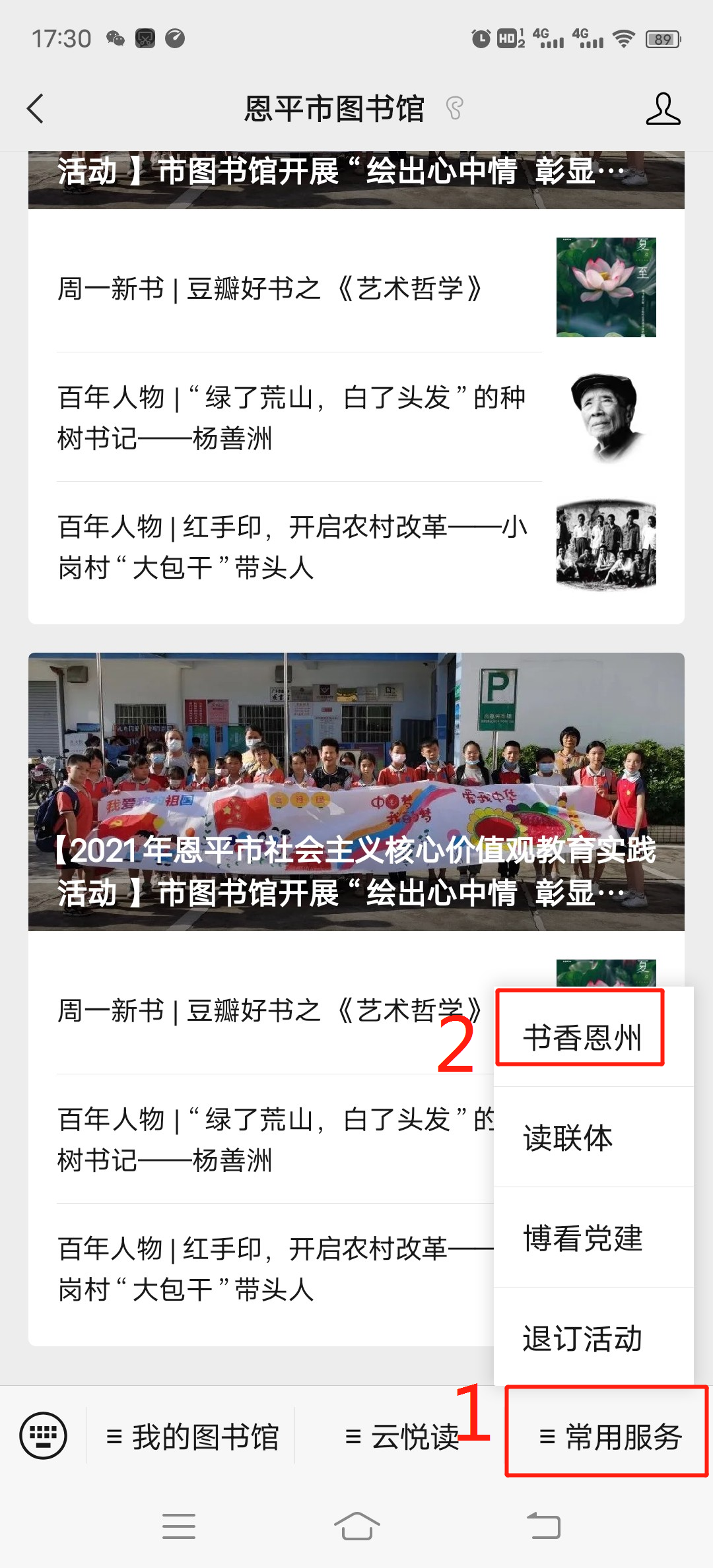The image size is (713, 1568).
Task: Open the 2021年恩平市社会主义核心价值观 banner article
Action: [356, 792]
